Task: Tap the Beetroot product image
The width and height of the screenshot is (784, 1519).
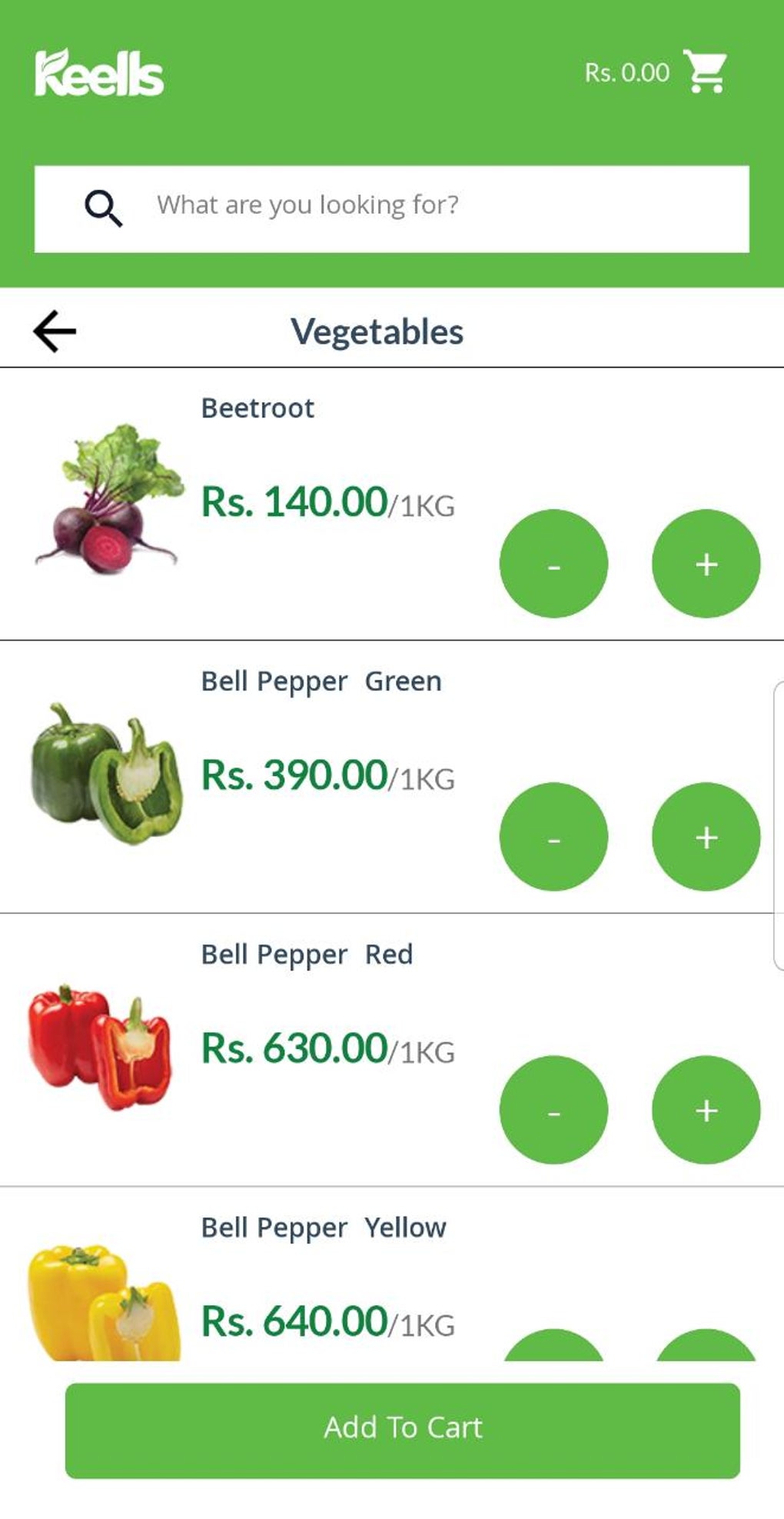Action: point(108,500)
